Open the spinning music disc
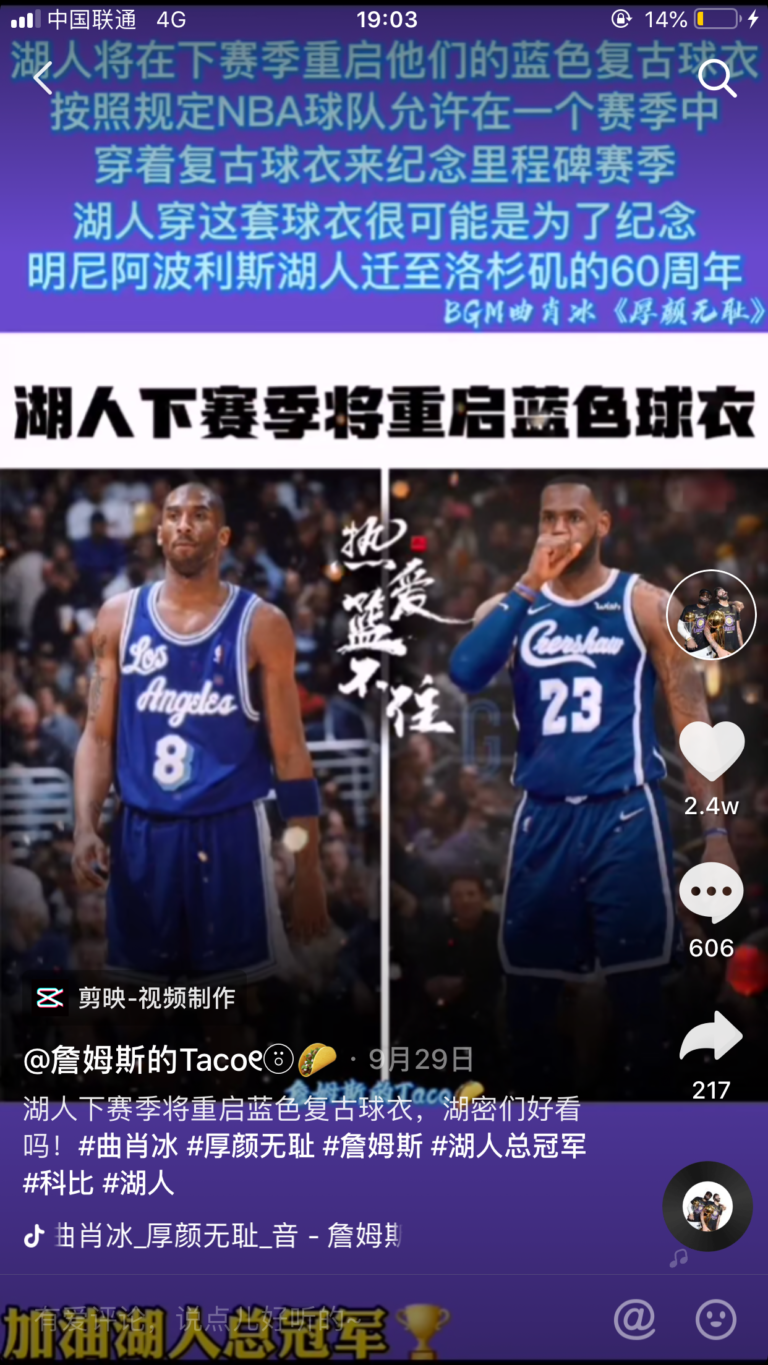This screenshot has width=768, height=1365. click(x=707, y=1206)
